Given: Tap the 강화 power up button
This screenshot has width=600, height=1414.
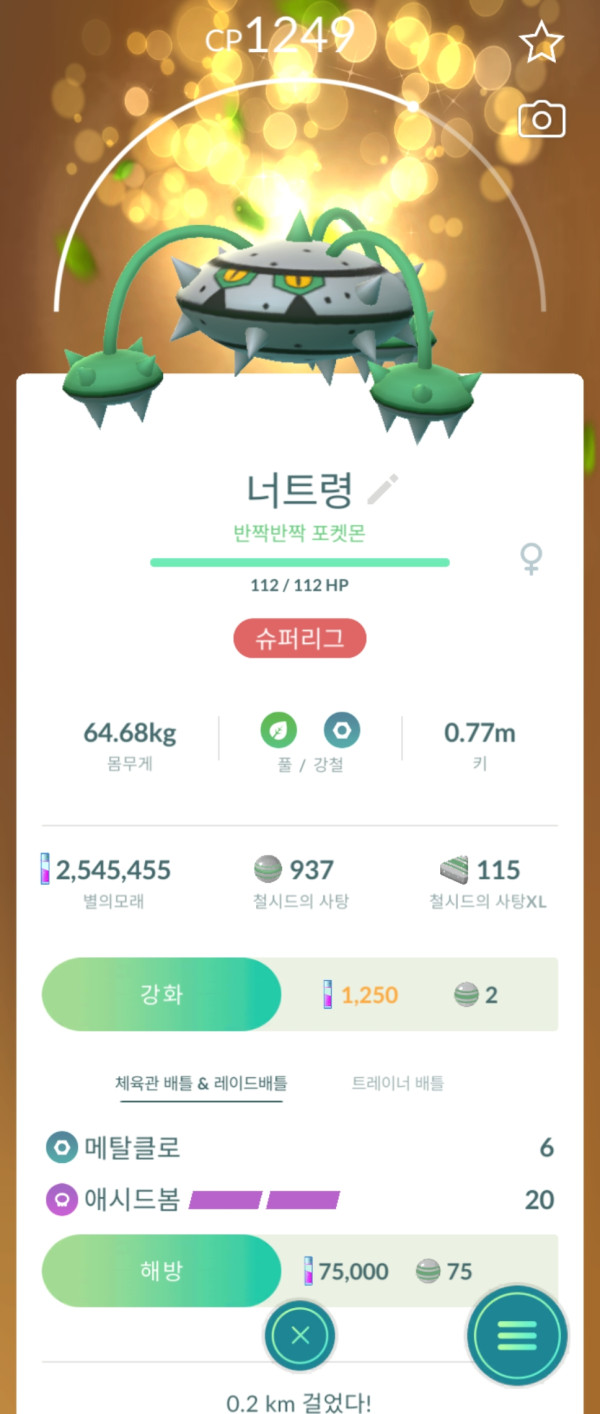Looking at the screenshot, I should click(161, 995).
